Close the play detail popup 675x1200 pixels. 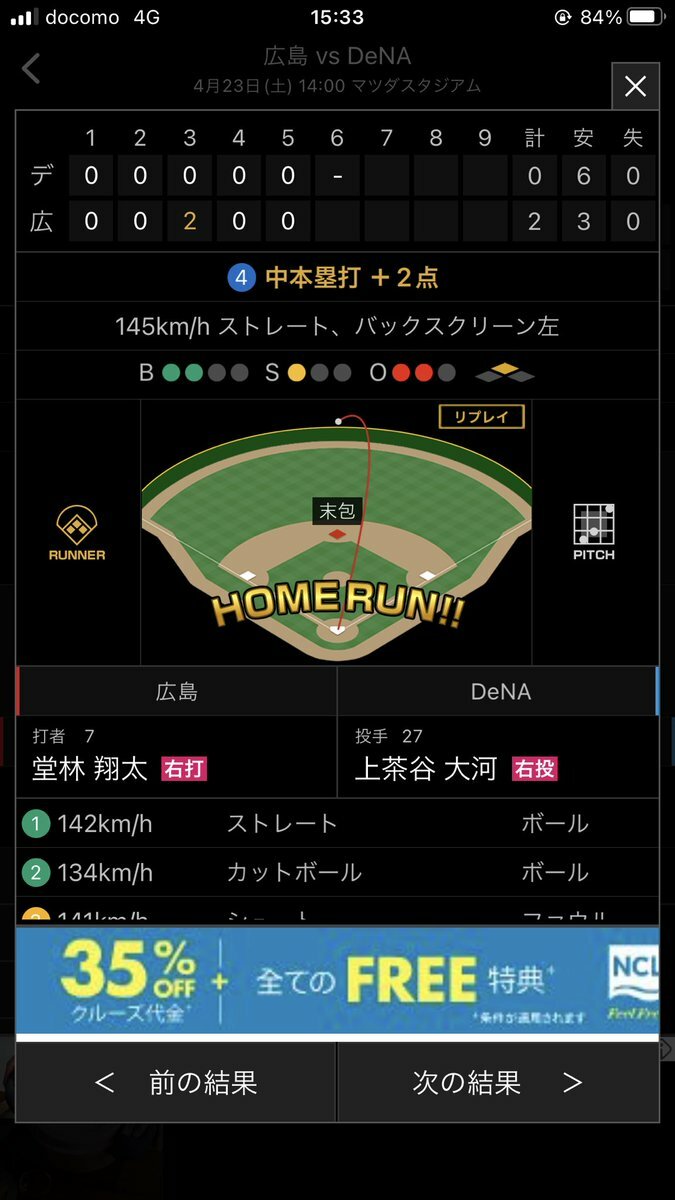coord(635,87)
